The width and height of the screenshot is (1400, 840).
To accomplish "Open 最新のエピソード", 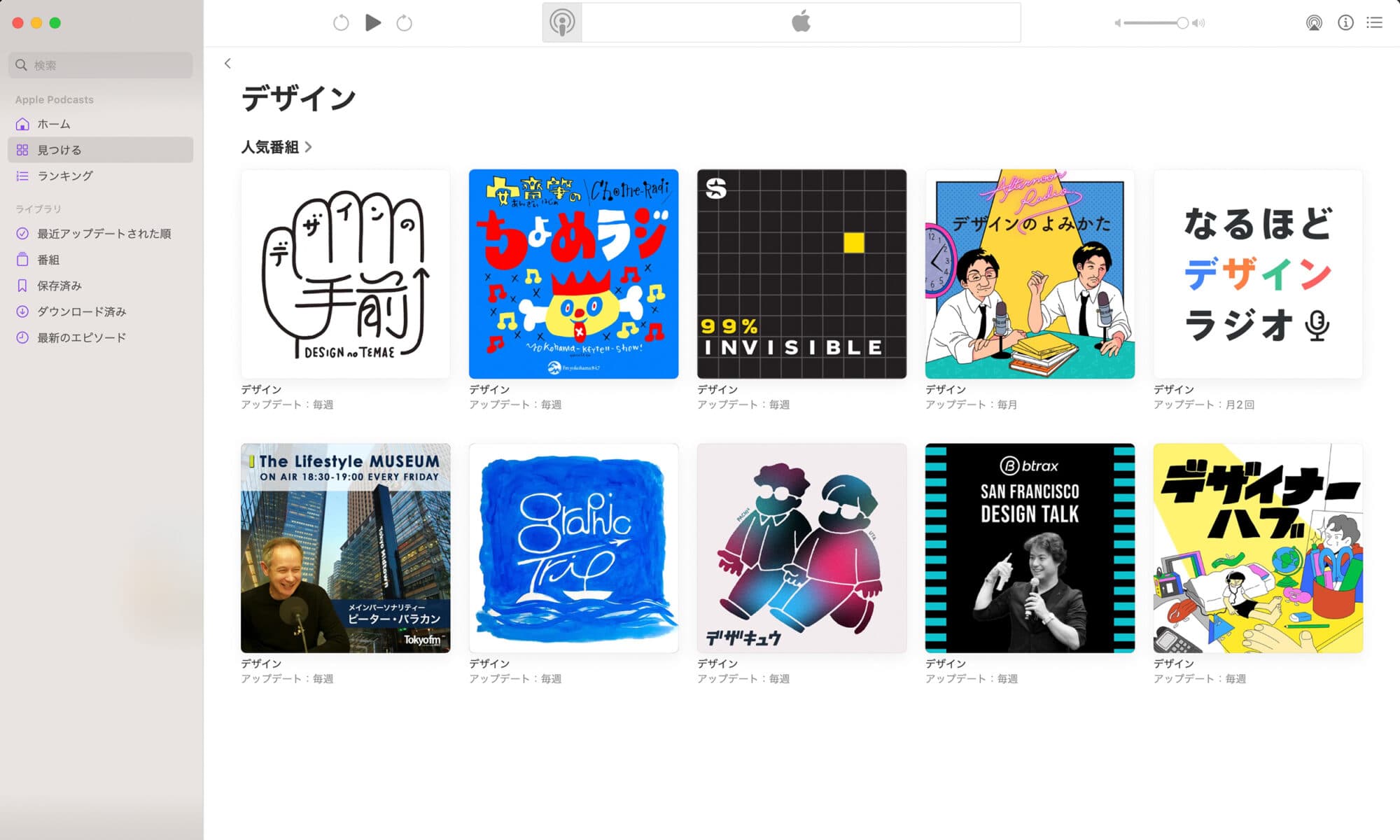I will [x=81, y=337].
